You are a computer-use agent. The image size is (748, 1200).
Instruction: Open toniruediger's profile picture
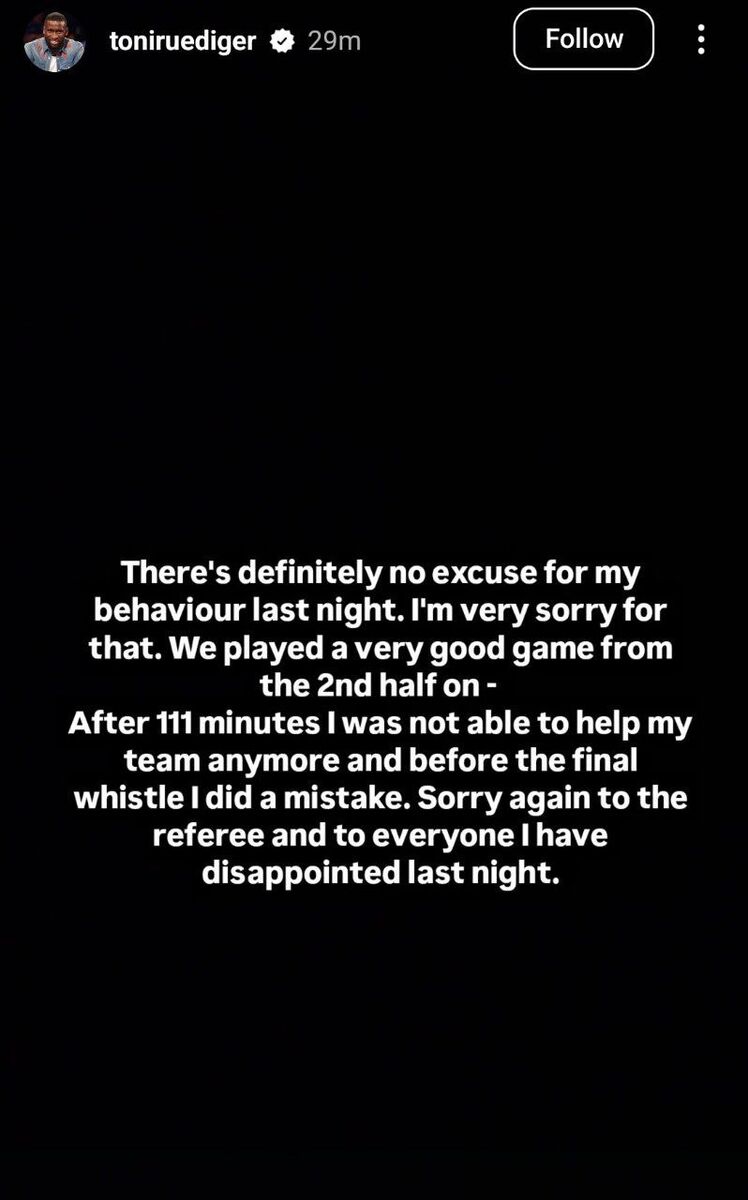[54, 41]
